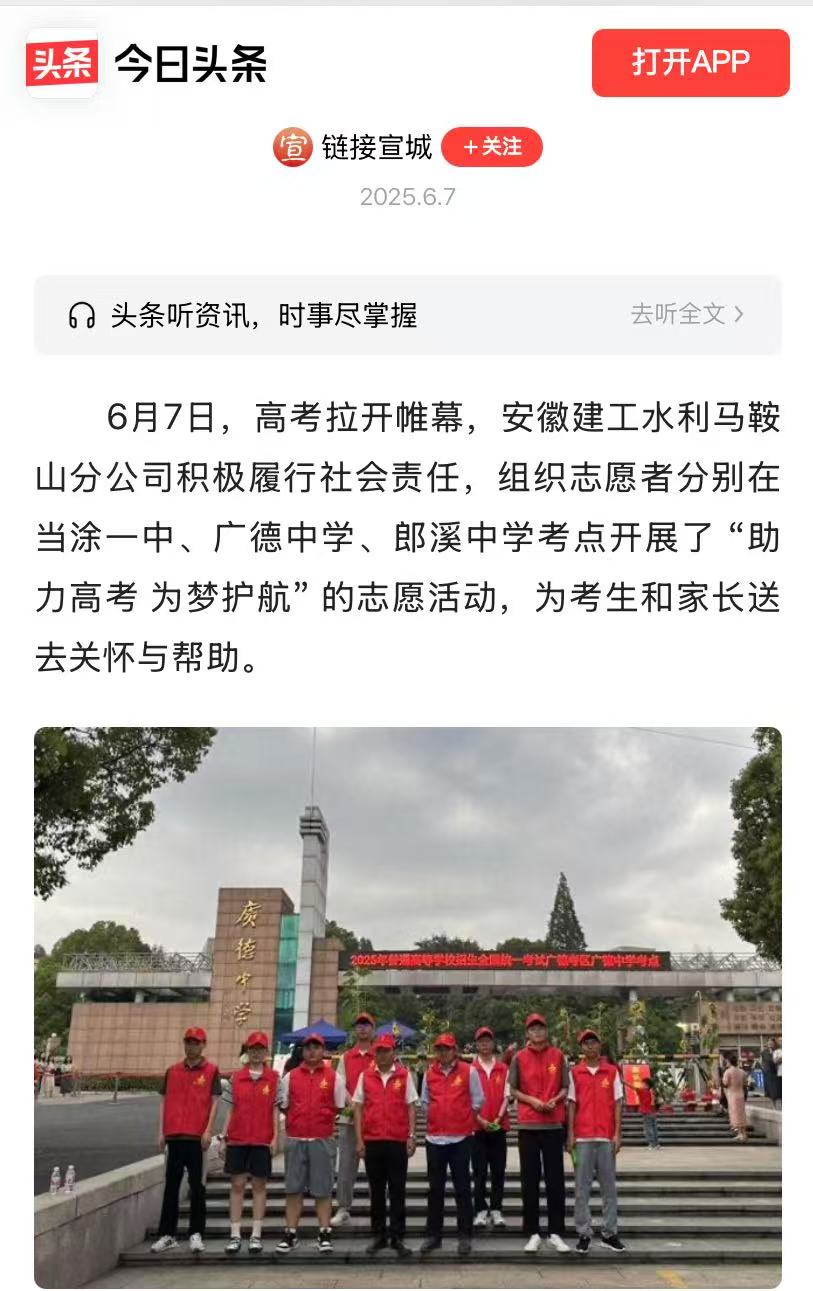Screen dimensions: 813x1291
Task: Open the 链接宣城 author profile
Action: click(376, 147)
